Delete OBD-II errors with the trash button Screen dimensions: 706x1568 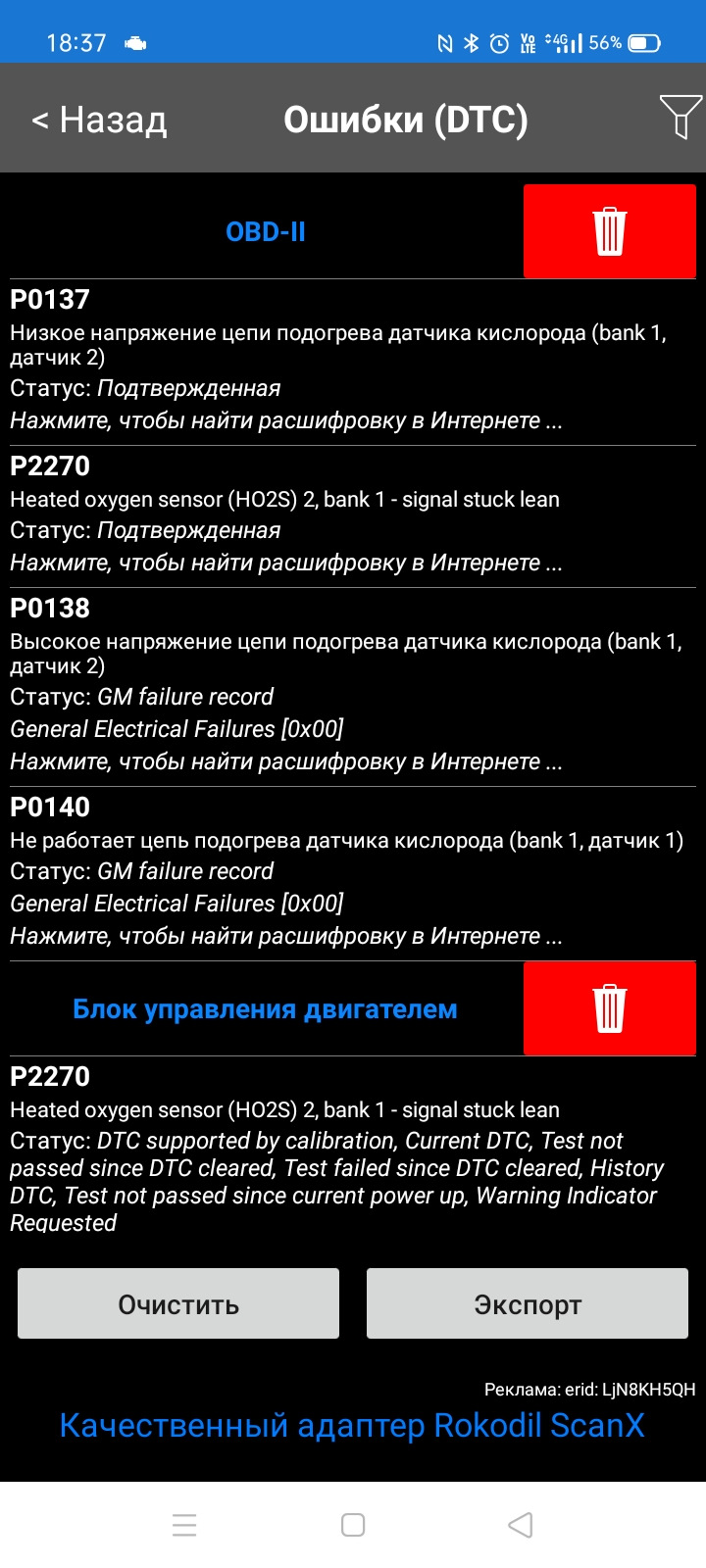point(609,231)
